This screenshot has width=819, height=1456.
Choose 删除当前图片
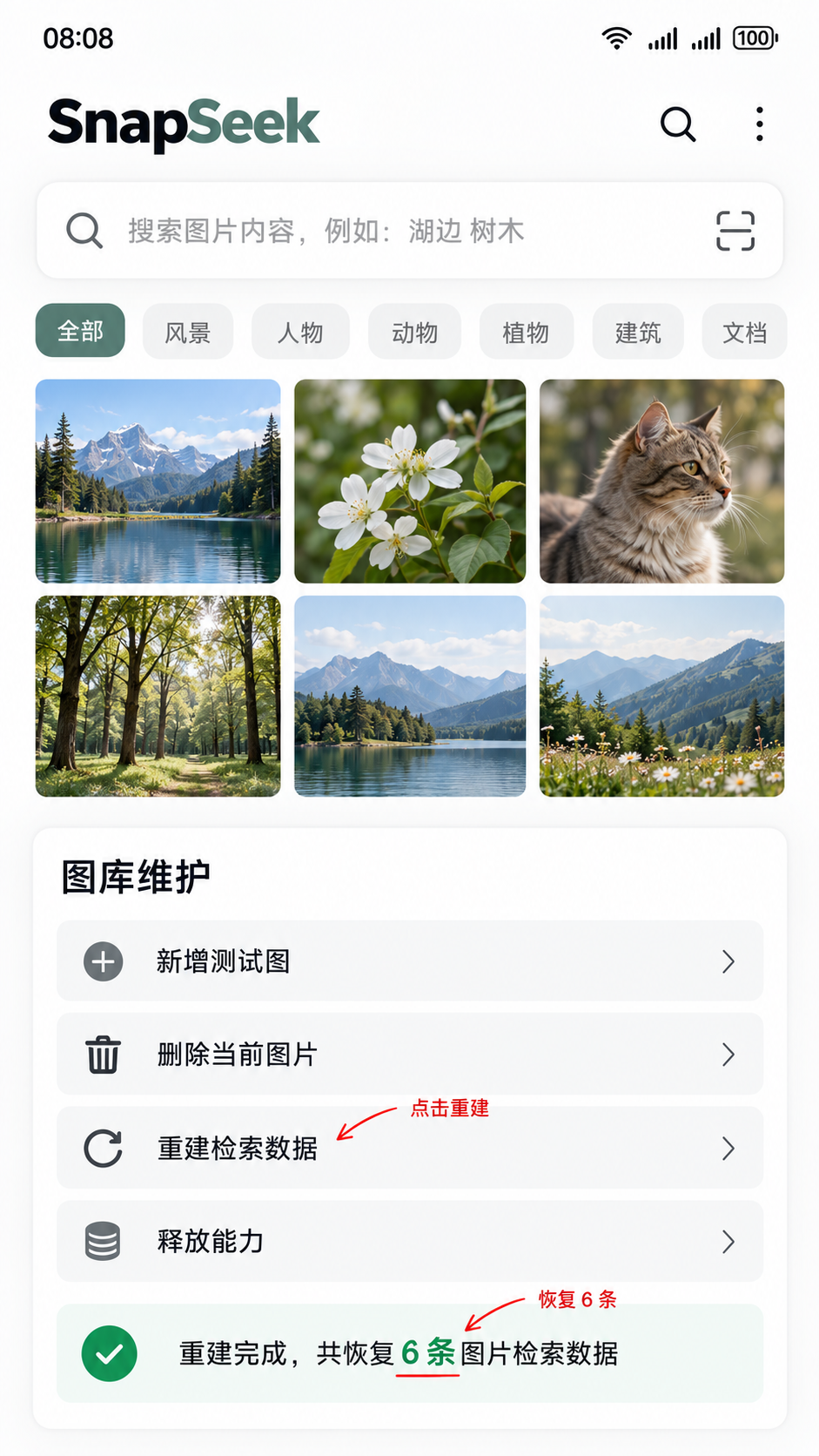410,1055
